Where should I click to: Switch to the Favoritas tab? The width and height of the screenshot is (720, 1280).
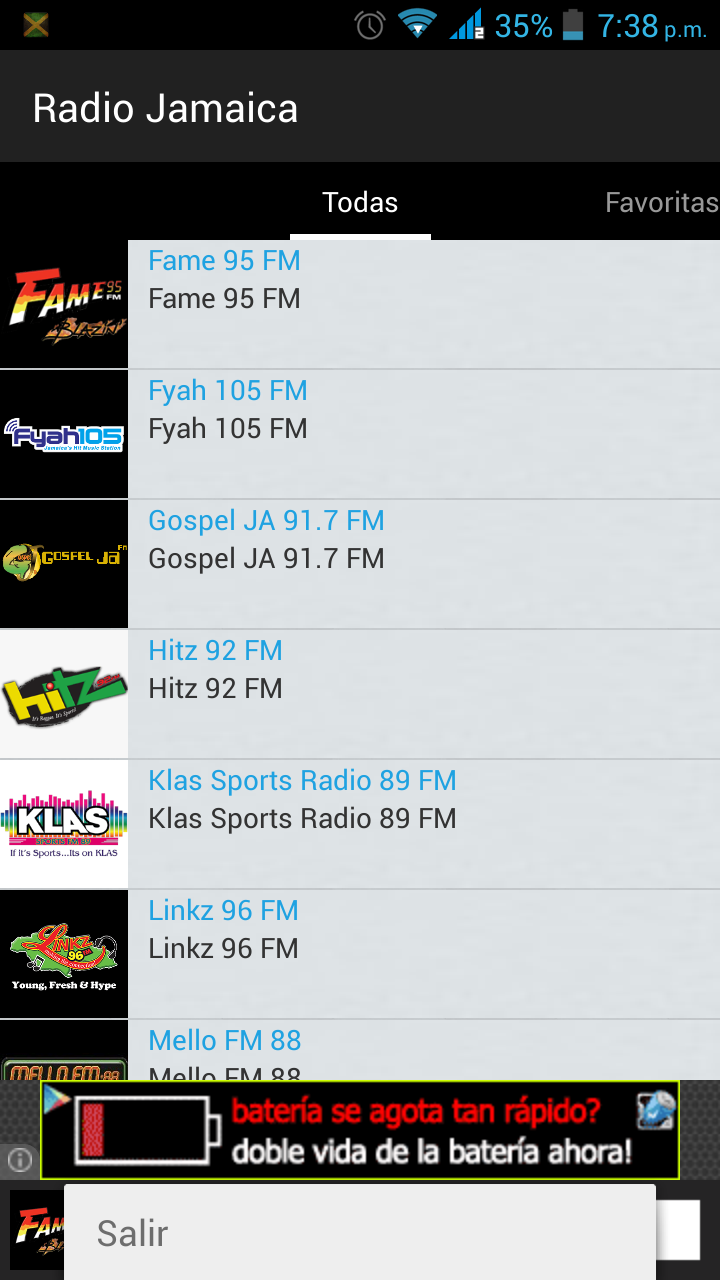click(x=661, y=203)
